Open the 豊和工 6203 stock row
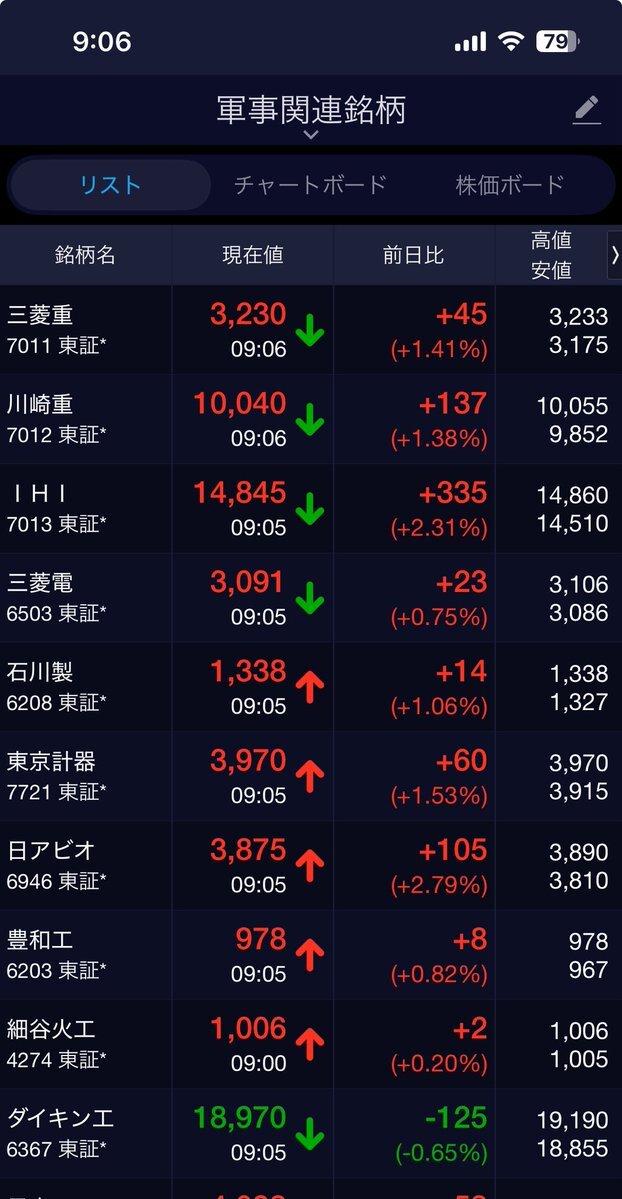The height and width of the screenshot is (1199, 622). (x=311, y=955)
